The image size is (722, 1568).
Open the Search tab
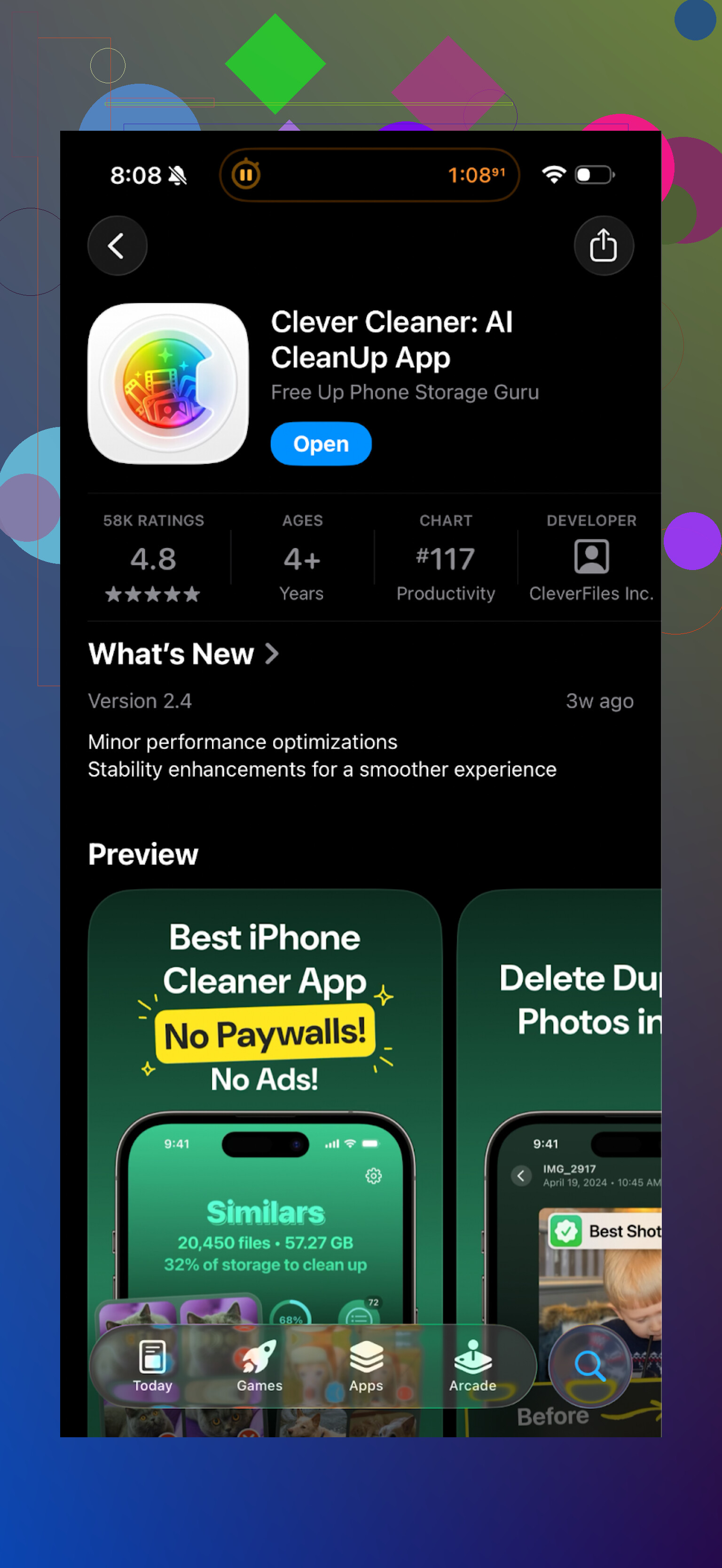[589, 1366]
